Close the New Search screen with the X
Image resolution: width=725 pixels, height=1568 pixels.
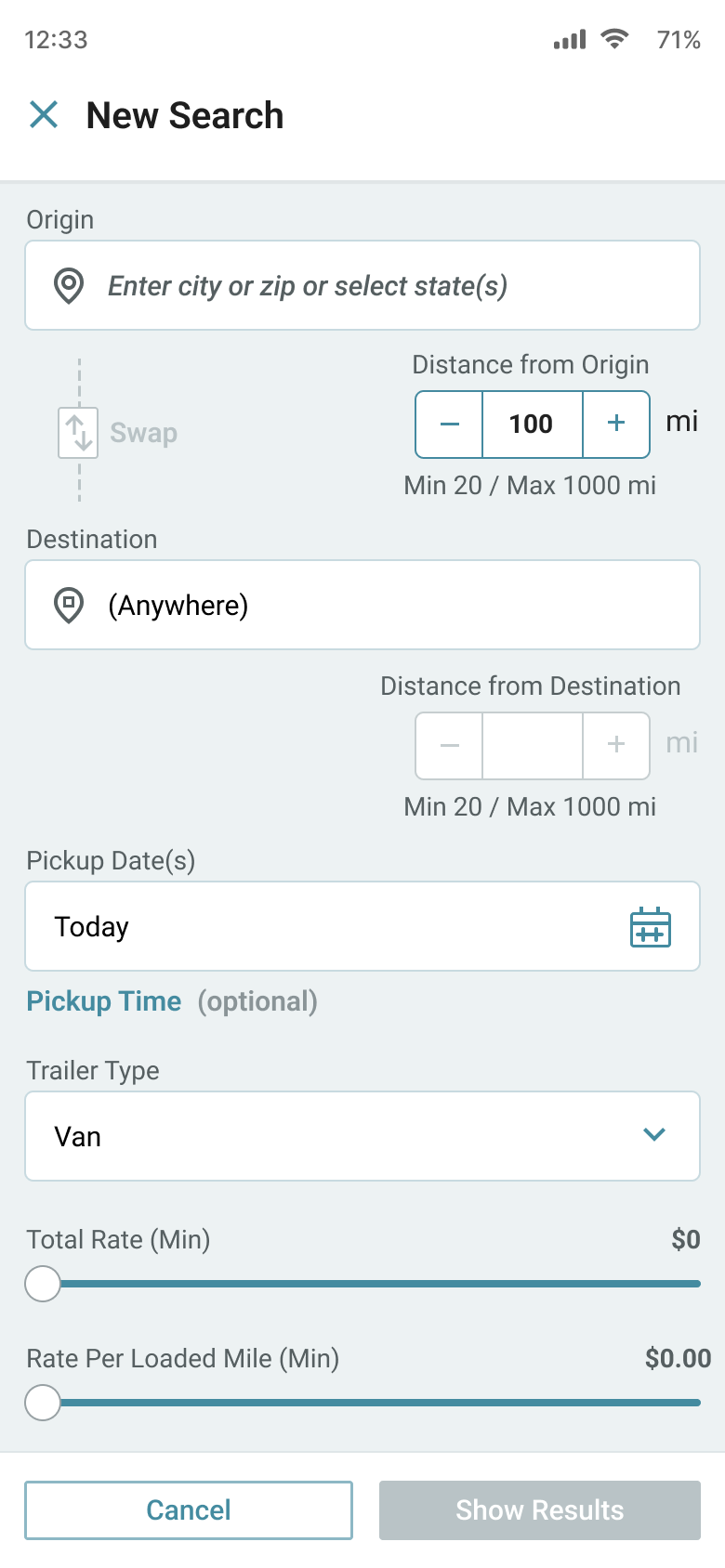click(x=43, y=115)
